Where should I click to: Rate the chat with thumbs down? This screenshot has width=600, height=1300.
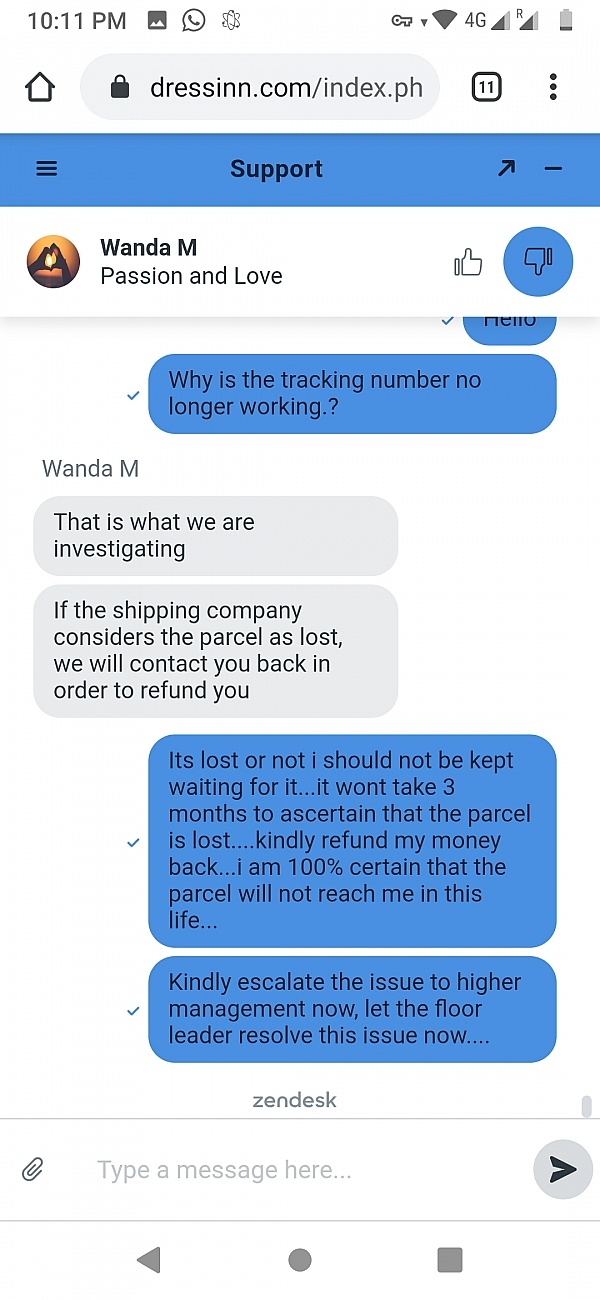(x=538, y=262)
